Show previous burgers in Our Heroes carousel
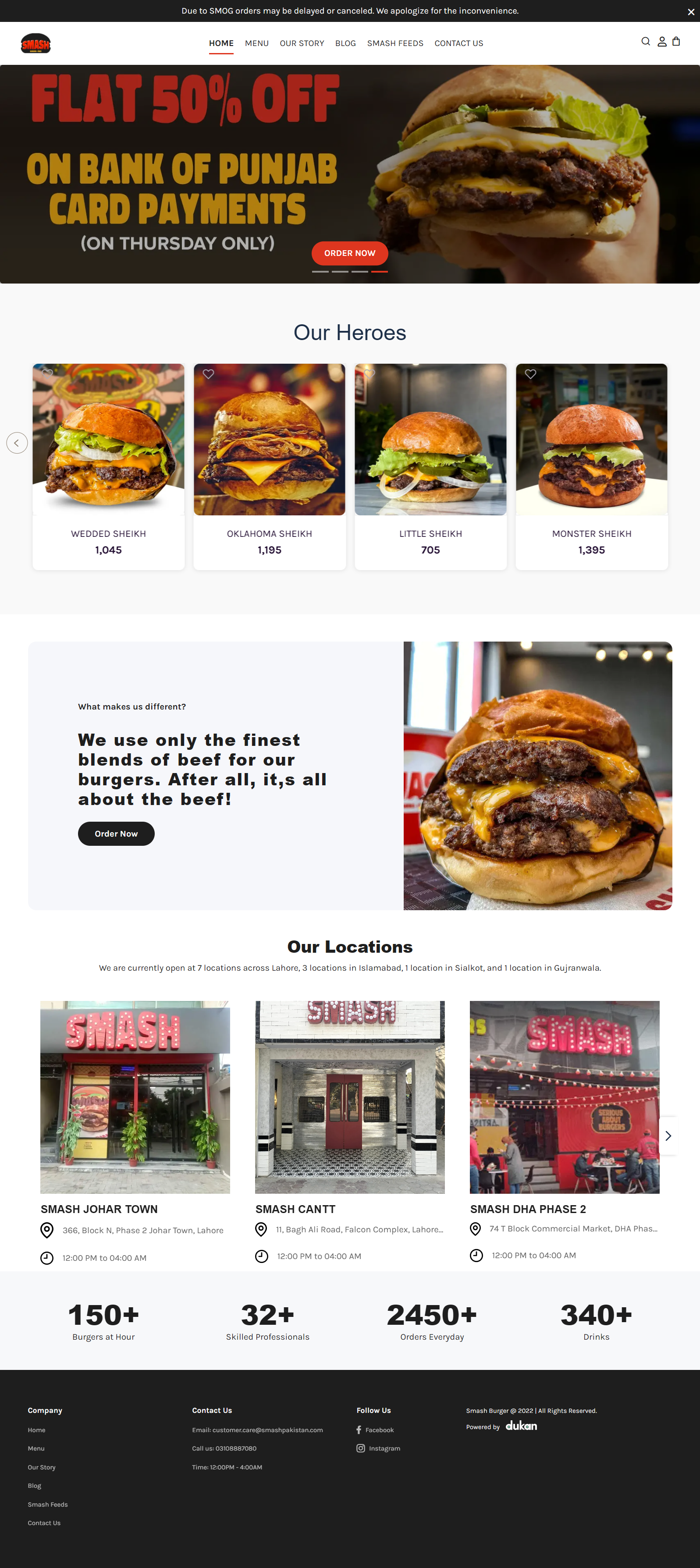This screenshot has width=700, height=1568. click(x=17, y=443)
